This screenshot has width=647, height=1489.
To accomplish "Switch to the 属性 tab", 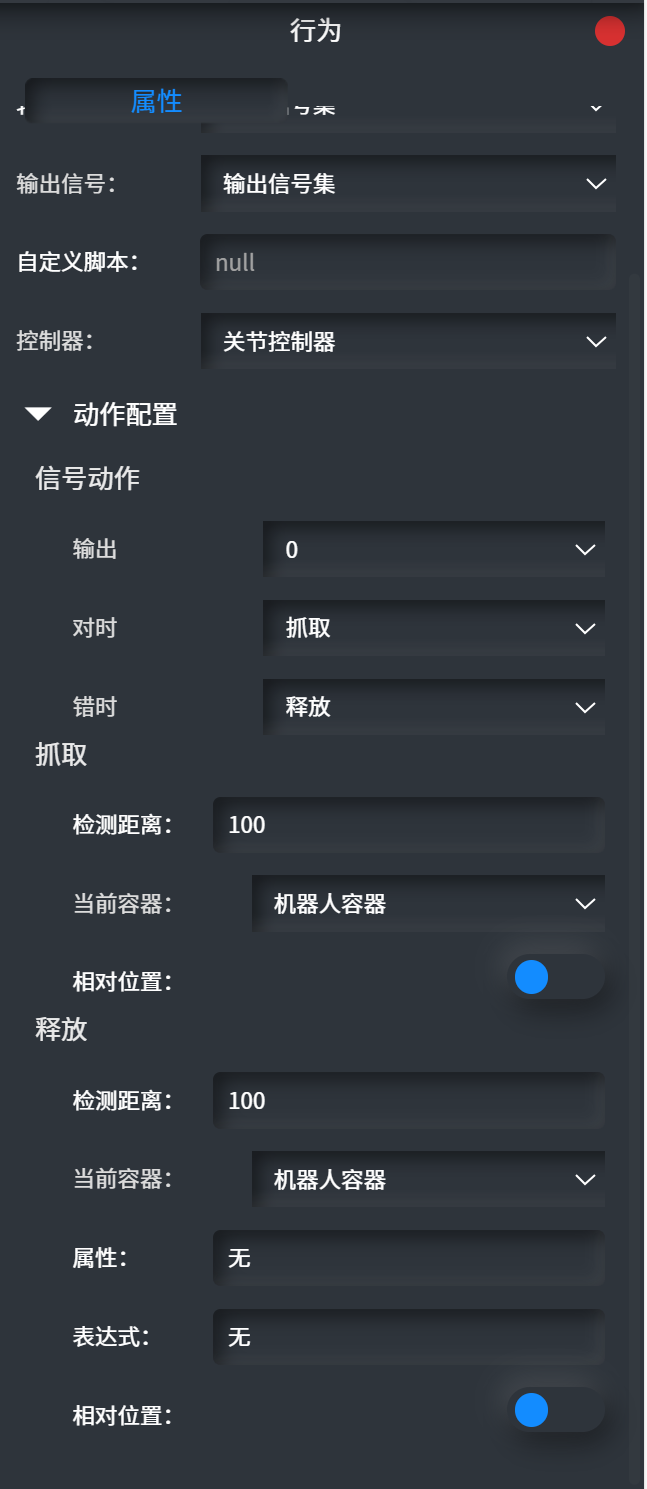I will click(156, 101).
